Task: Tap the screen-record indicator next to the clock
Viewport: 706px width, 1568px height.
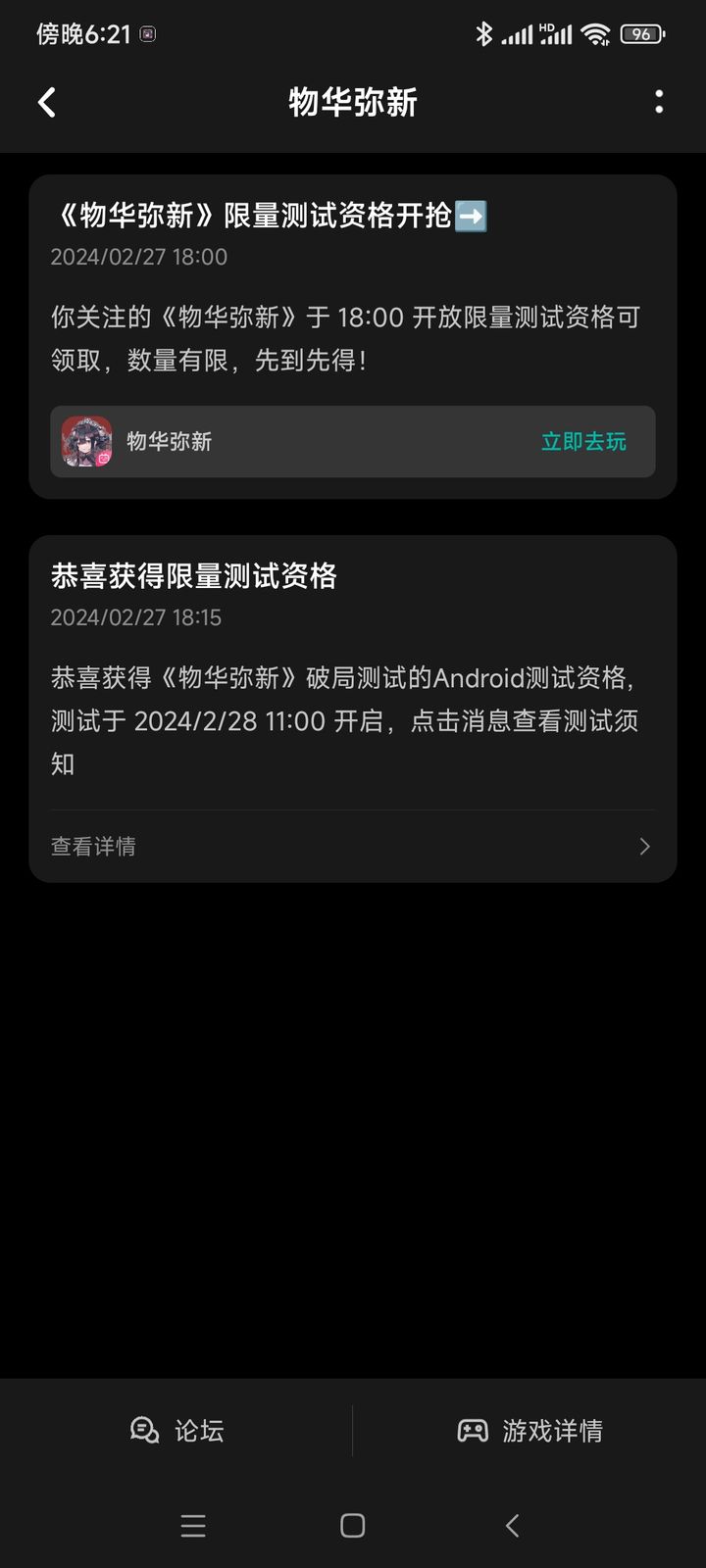Action: (x=147, y=33)
